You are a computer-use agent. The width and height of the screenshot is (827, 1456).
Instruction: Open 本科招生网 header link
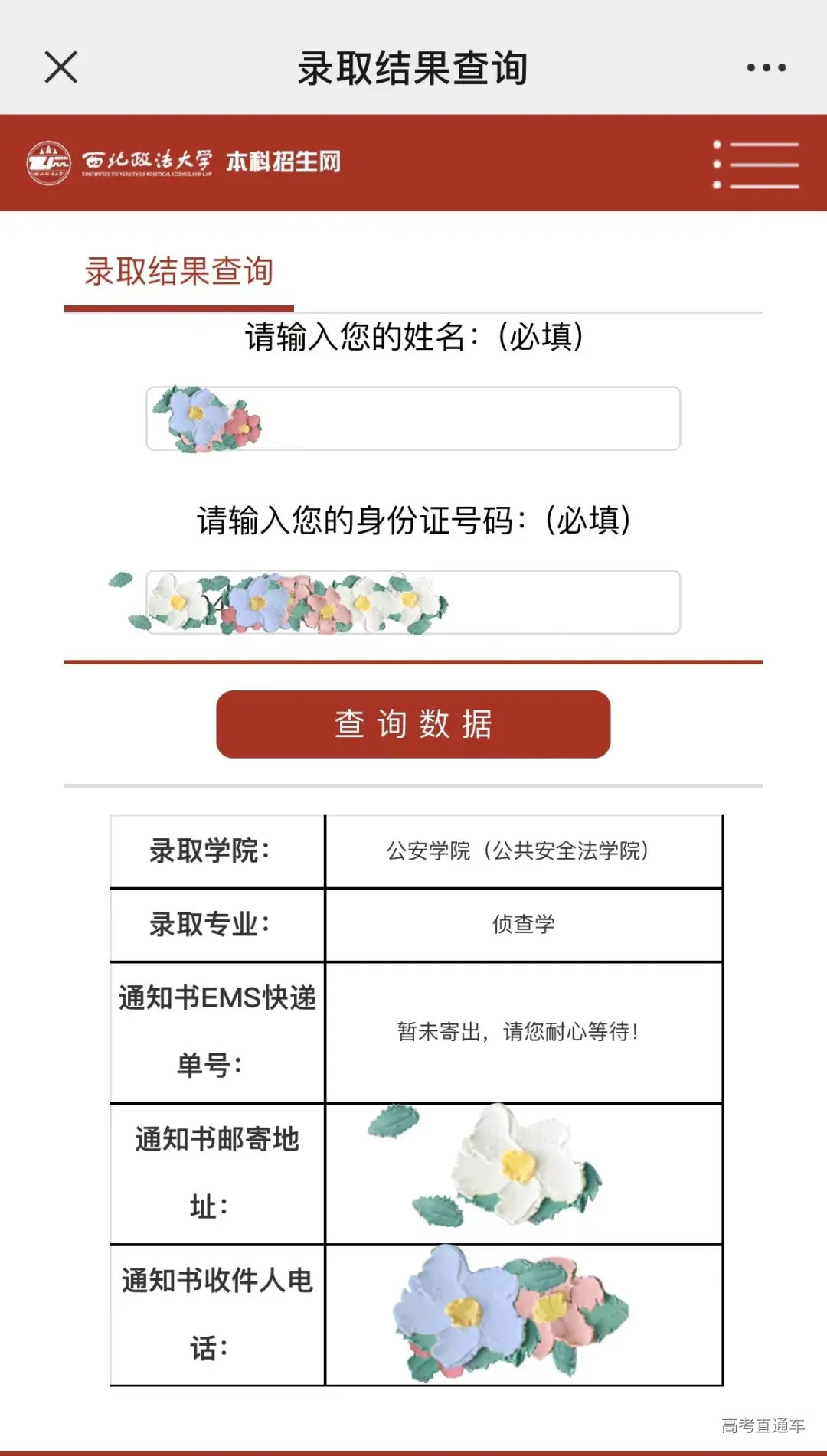tap(284, 161)
